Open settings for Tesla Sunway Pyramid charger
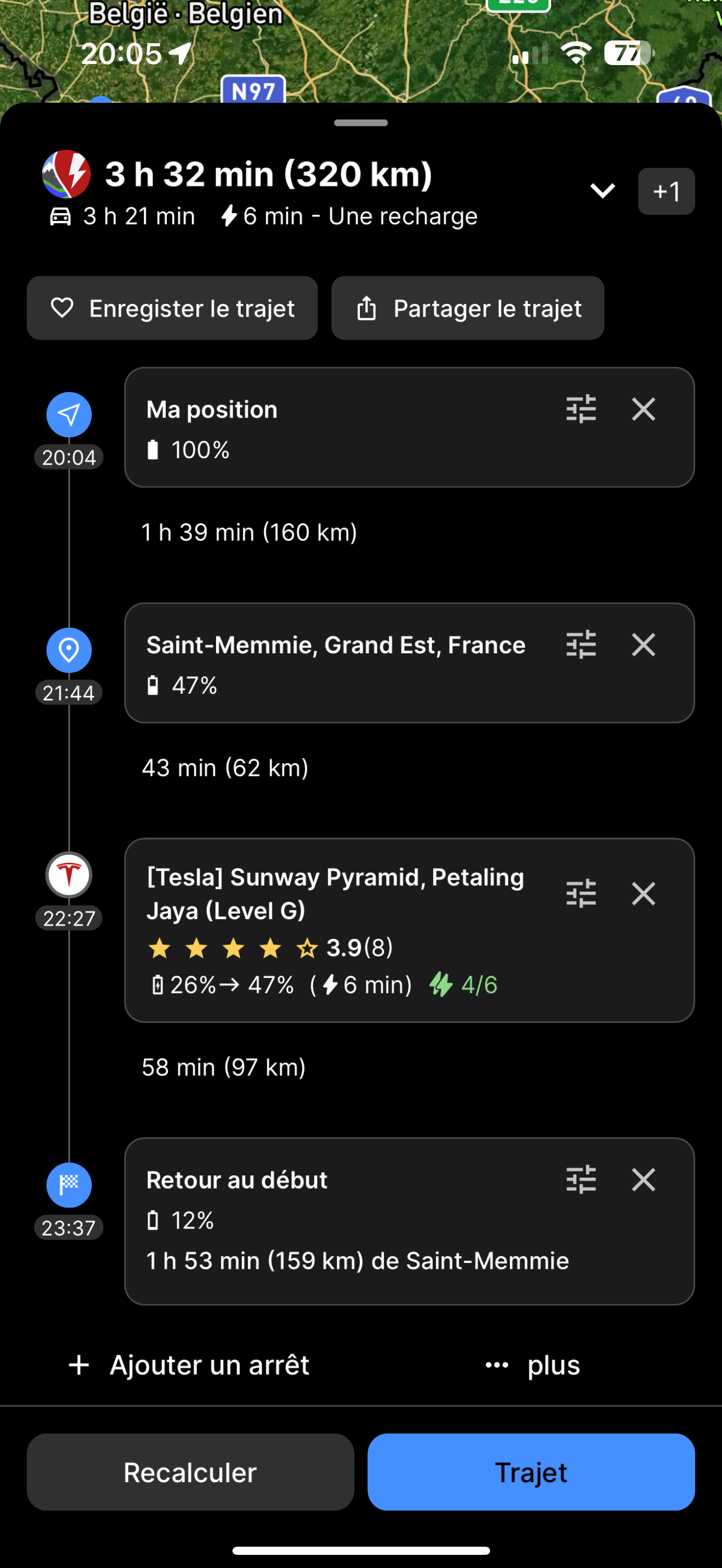The width and height of the screenshot is (722, 1568). coord(581,893)
